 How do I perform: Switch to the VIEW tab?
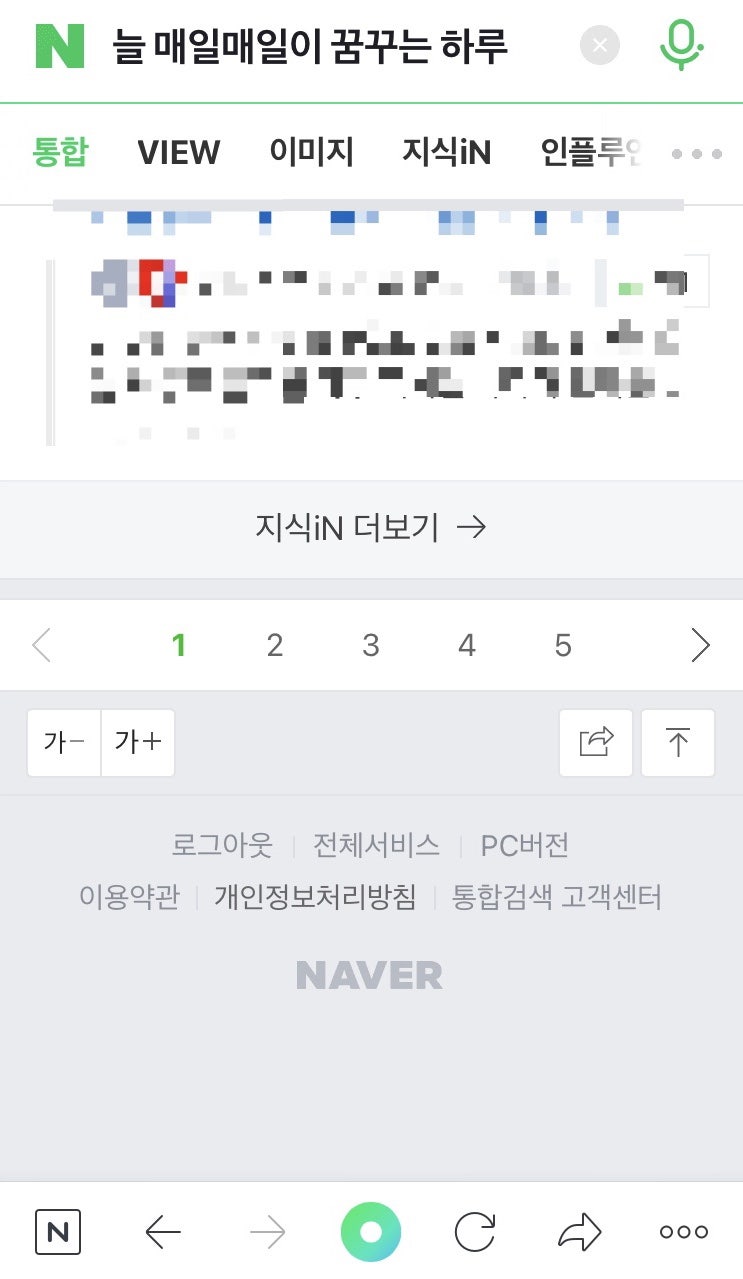point(178,153)
